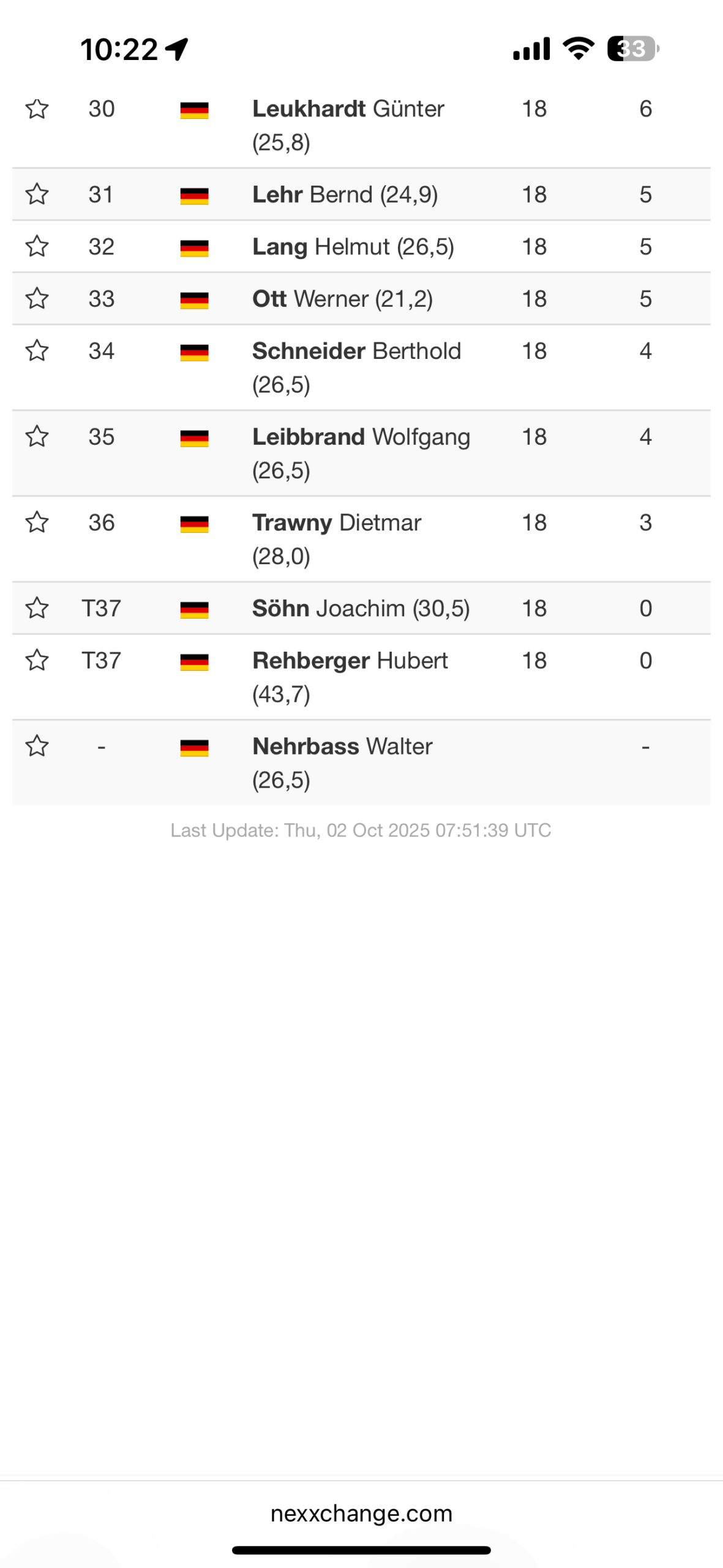
Task: Toggle the star for Söhn Joachim
Action: click(37, 608)
